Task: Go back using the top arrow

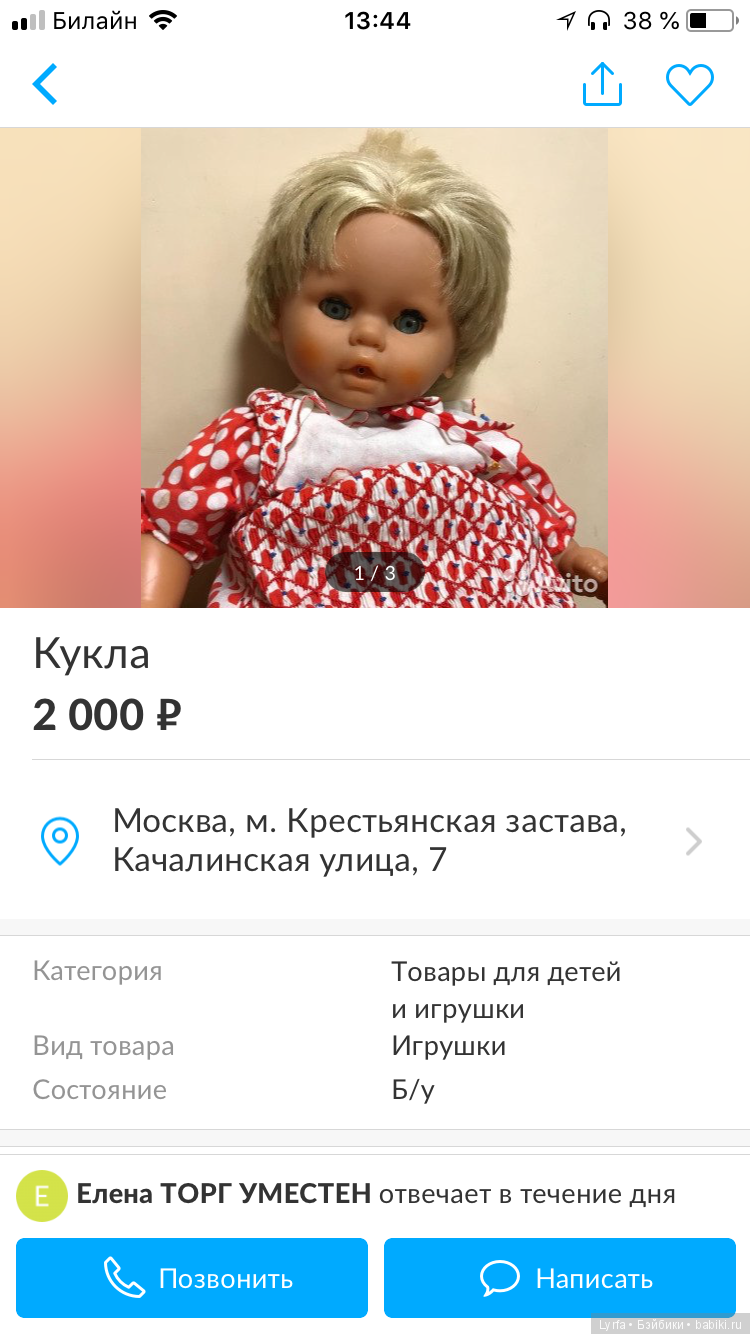Action: coord(45,85)
